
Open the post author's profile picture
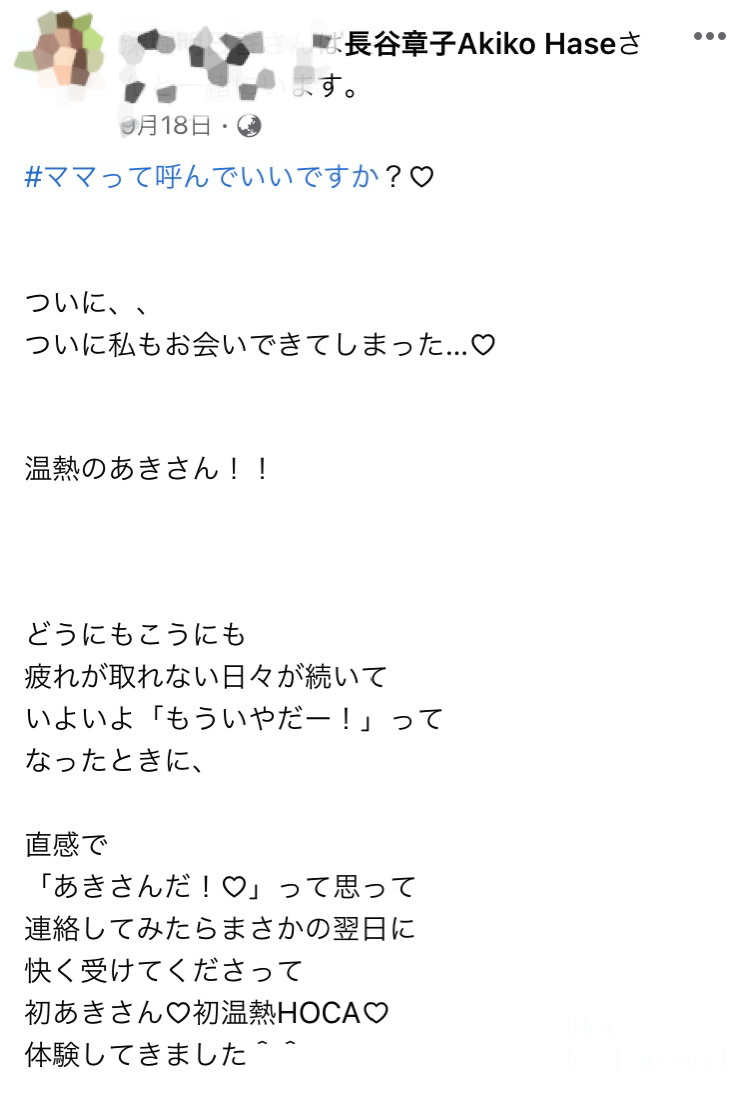[x=60, y=55]
